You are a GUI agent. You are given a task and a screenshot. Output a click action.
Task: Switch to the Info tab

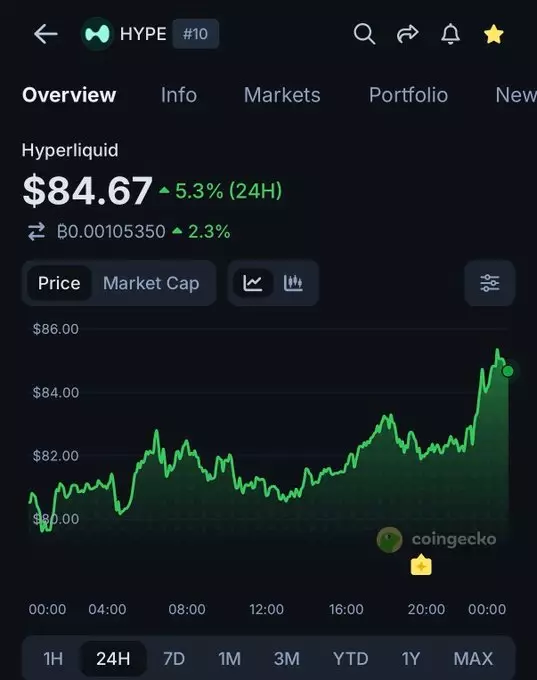179,95
